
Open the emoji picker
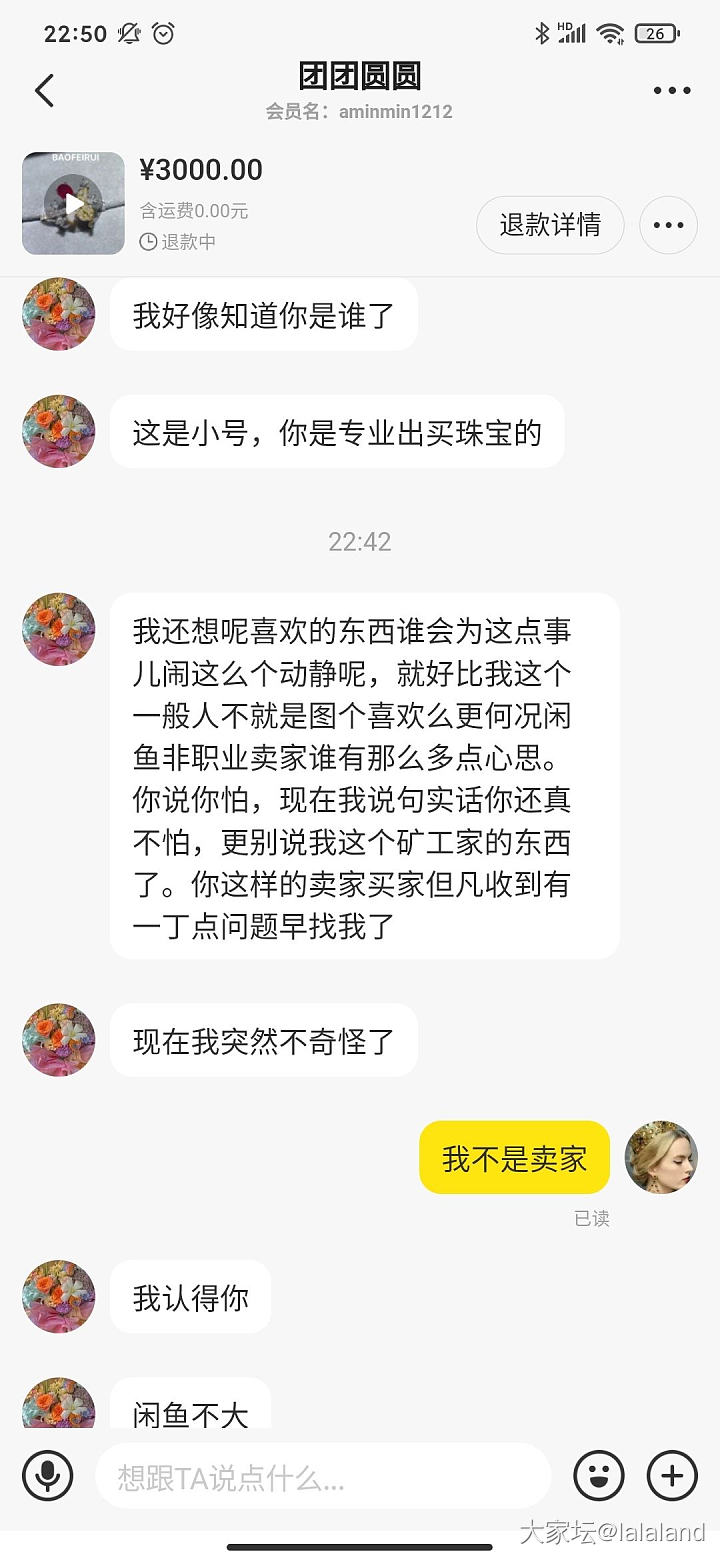click(x=599, y=1475)
